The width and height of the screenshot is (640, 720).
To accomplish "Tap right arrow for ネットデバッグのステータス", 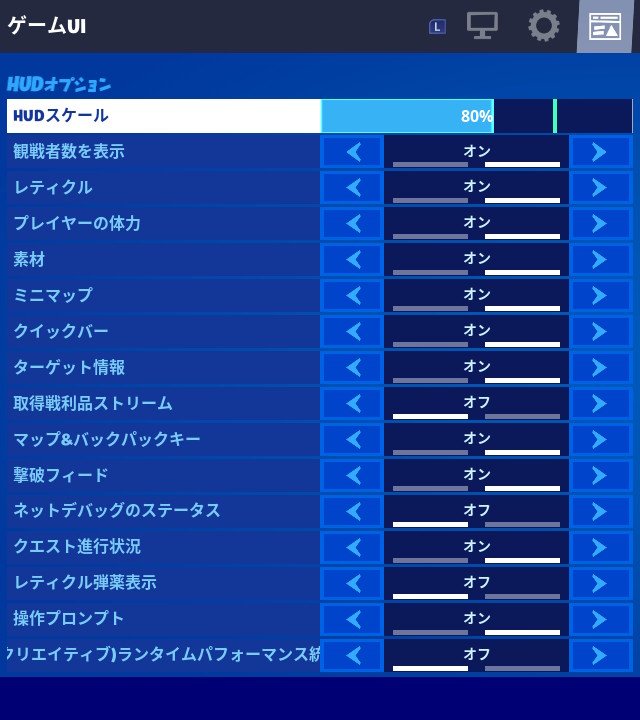I will [600, 512].
